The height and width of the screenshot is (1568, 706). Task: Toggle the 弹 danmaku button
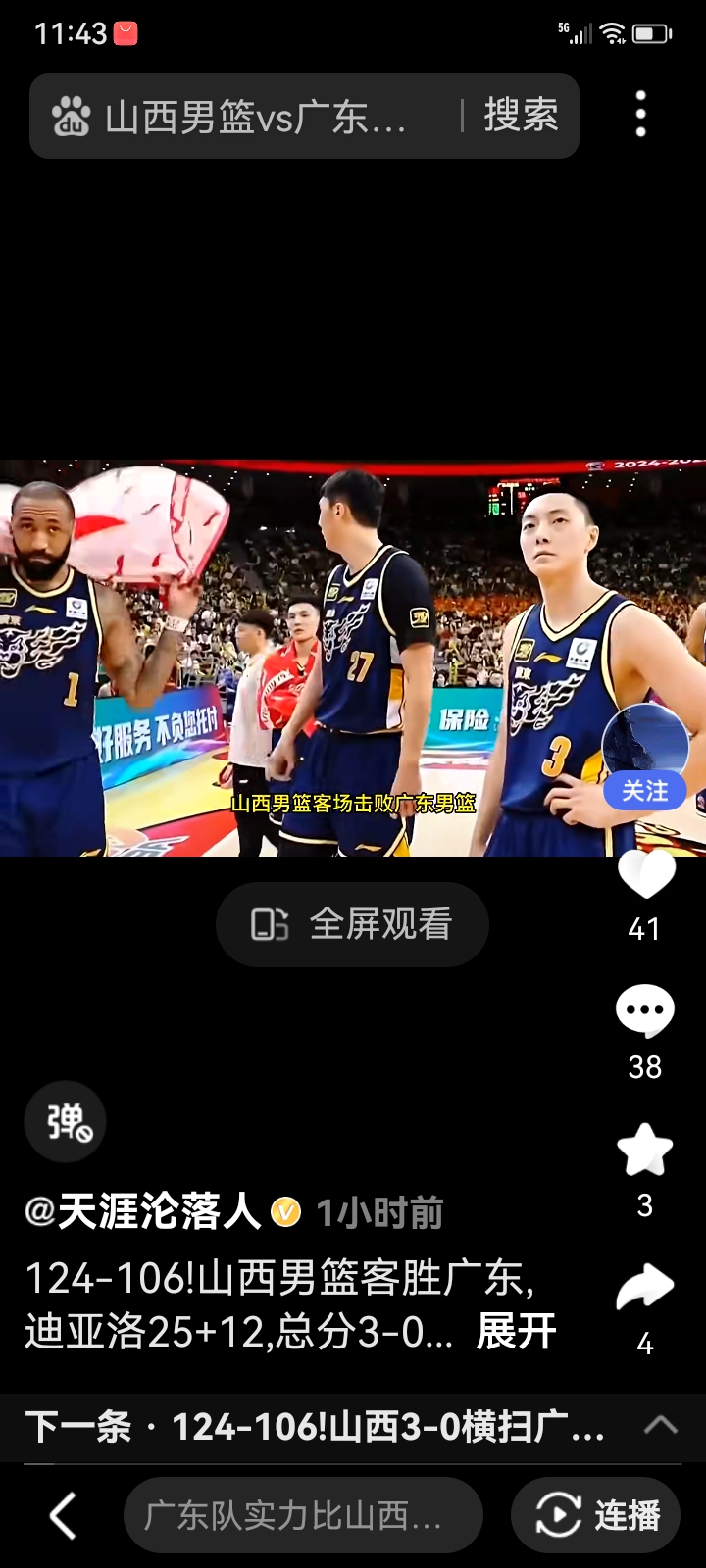(66, 1122)
